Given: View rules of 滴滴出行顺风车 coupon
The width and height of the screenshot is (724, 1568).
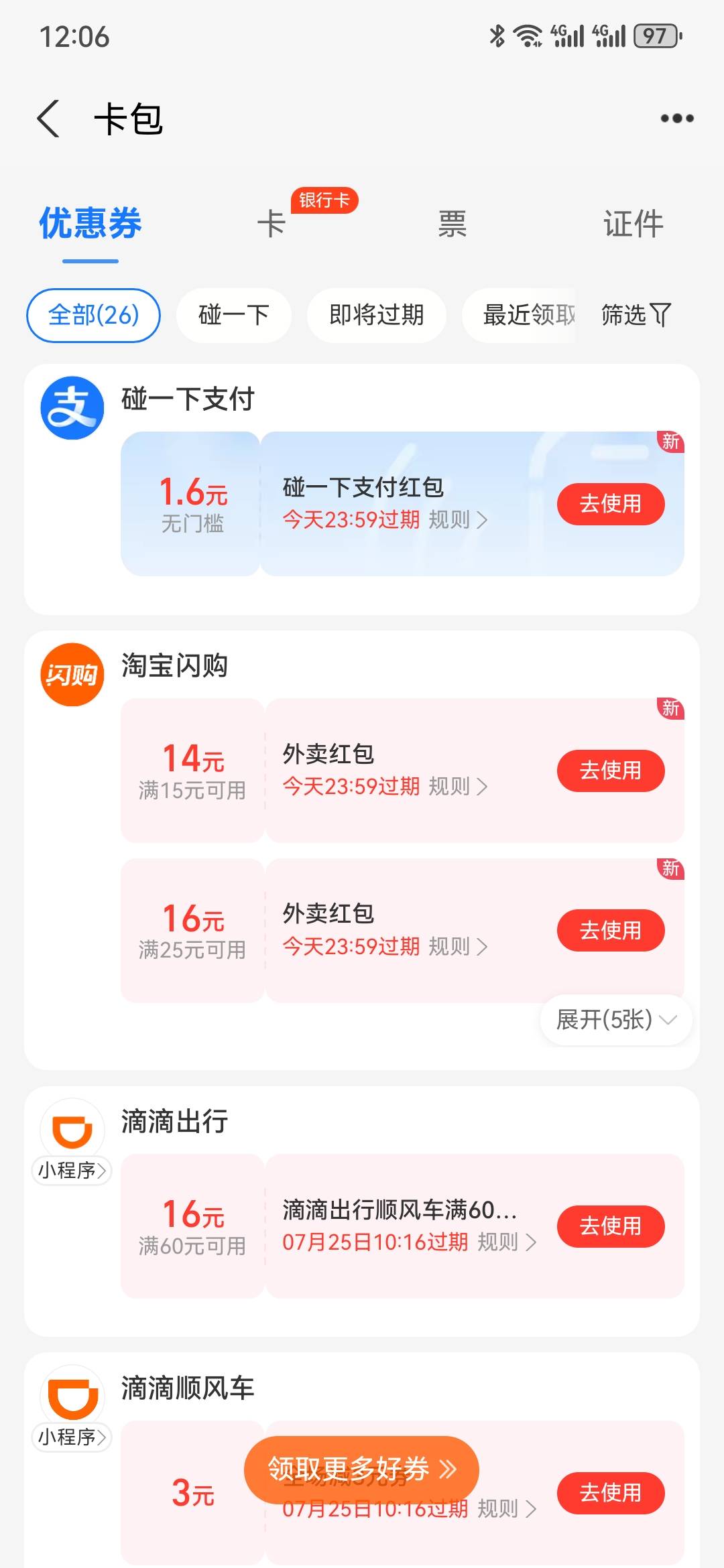Looking at the screenshot, I should point(507,1242).
